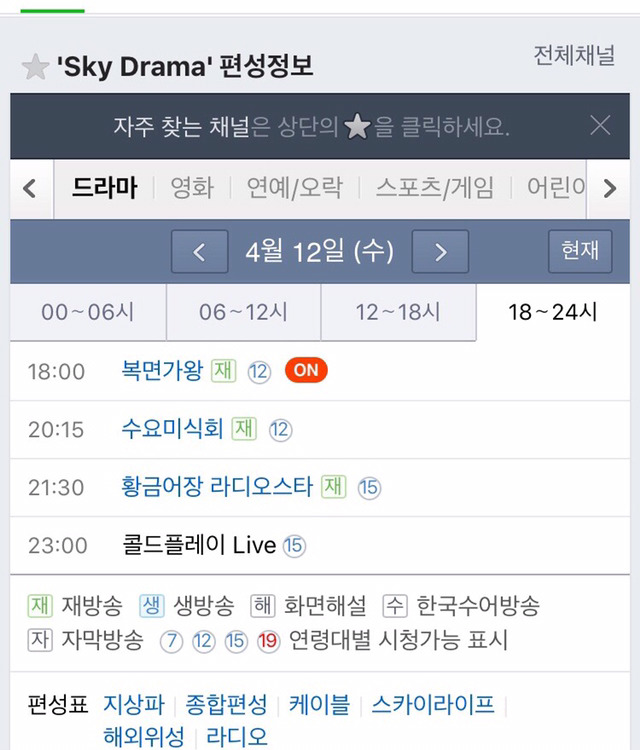The height and width of the screenshot is (750, 640).
Task: Go to the previous date
Action: (x=199, y=252)
